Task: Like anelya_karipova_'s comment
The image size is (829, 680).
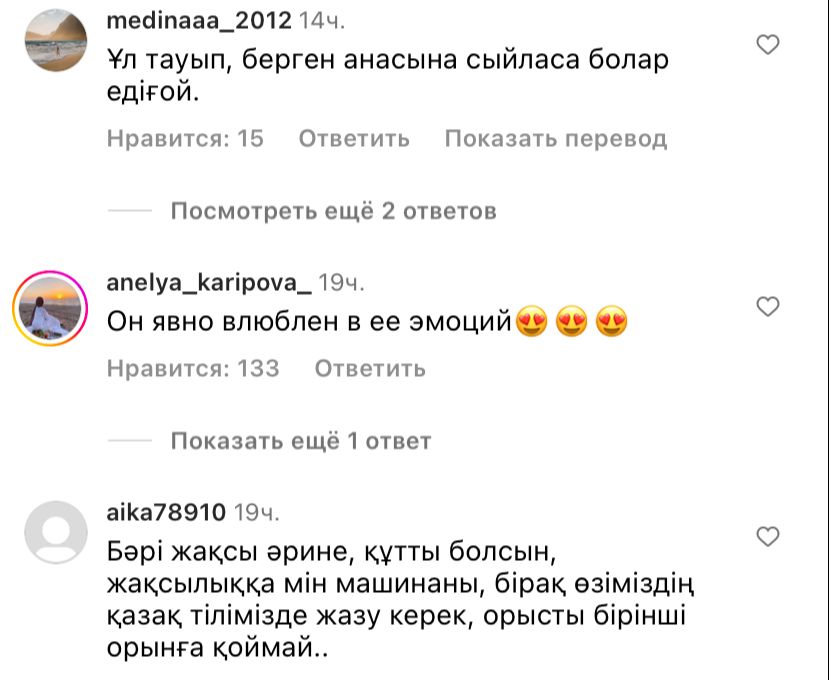Action: 767,308
